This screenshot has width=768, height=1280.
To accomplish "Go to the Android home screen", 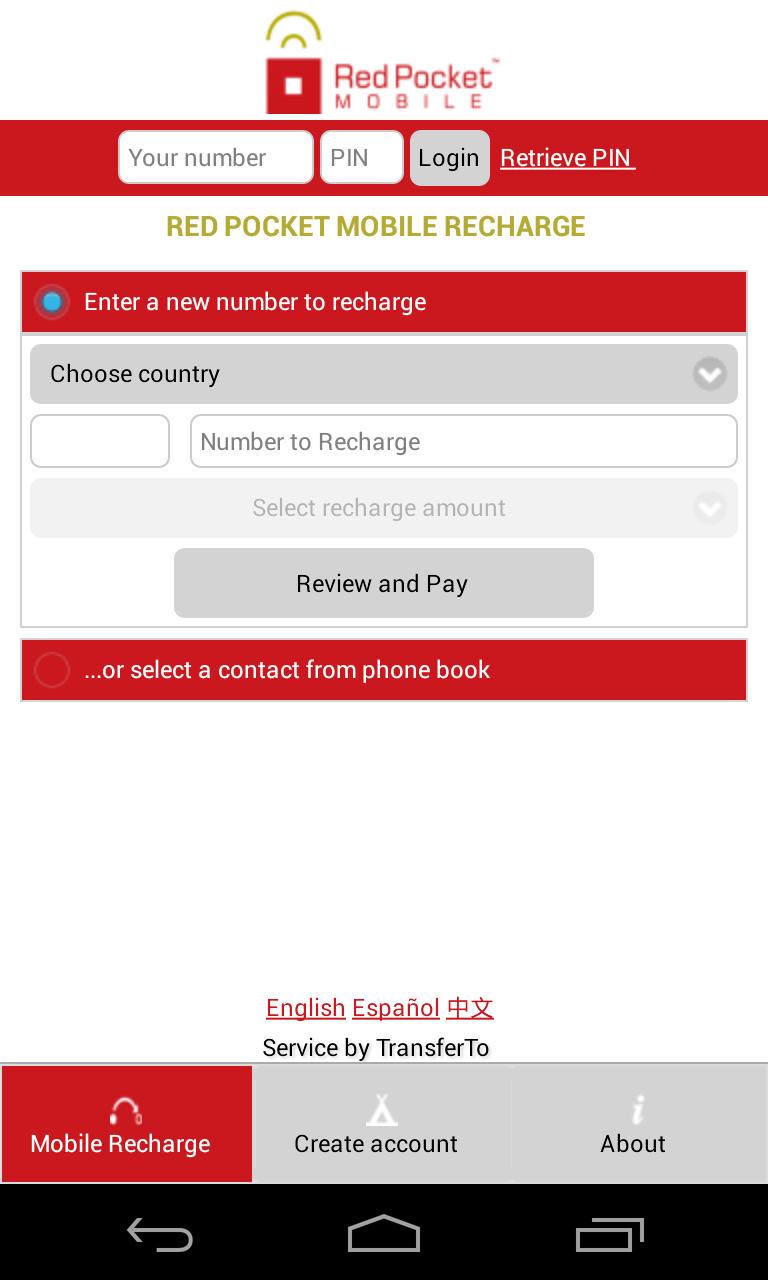I will pyautogui.click(x=384, y=1234).
